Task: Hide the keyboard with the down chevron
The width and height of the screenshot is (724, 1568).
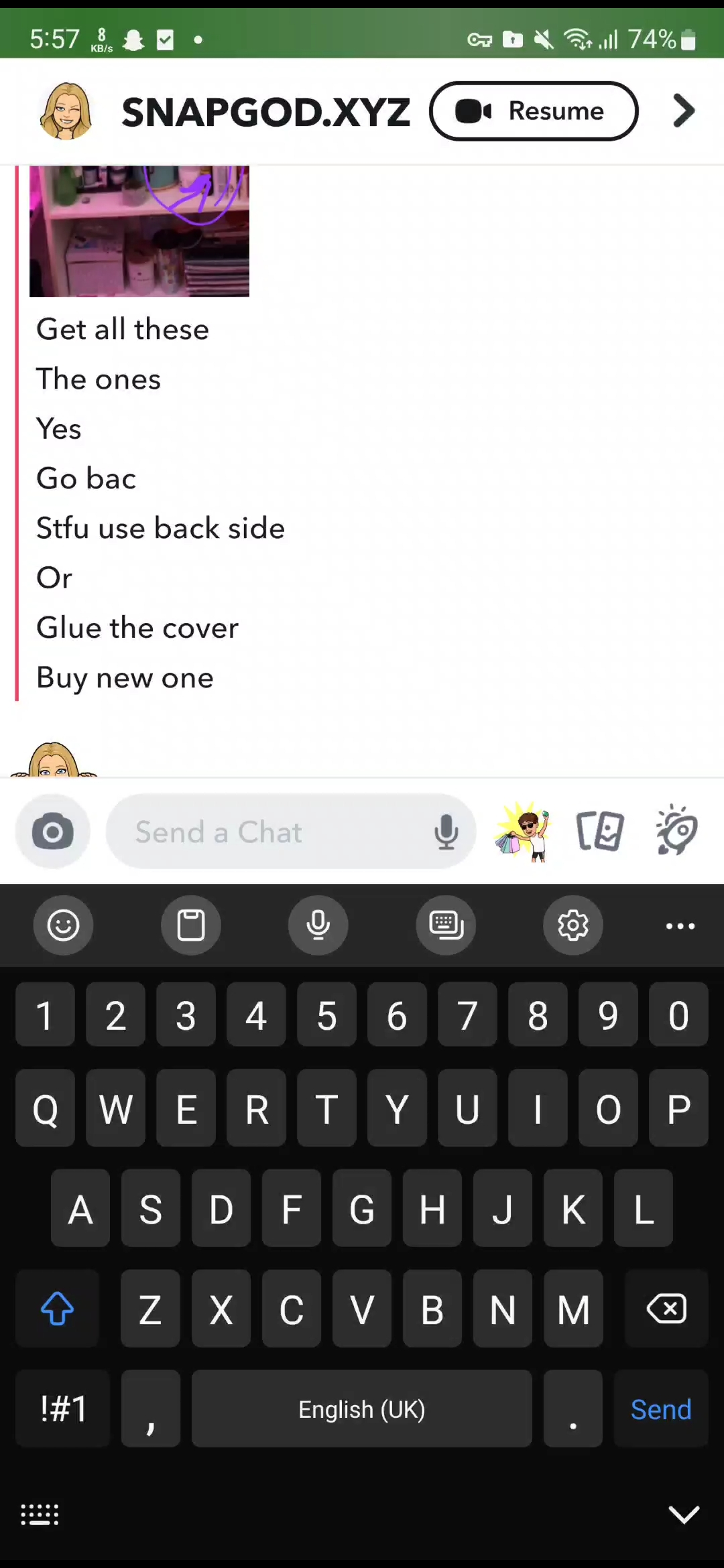Action: [684, 1514]
